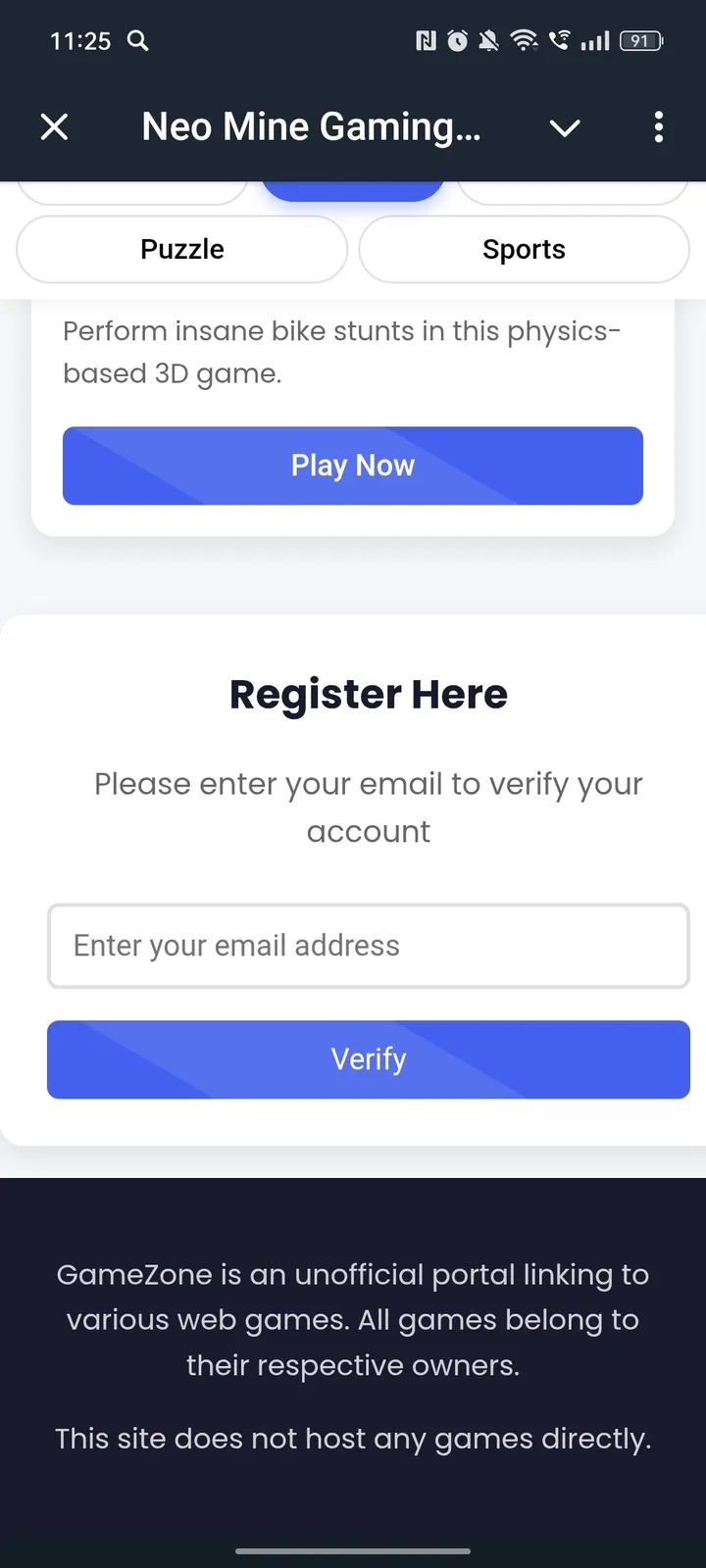Close the Neo Mine Gaming web view

(x=55, y=126)
